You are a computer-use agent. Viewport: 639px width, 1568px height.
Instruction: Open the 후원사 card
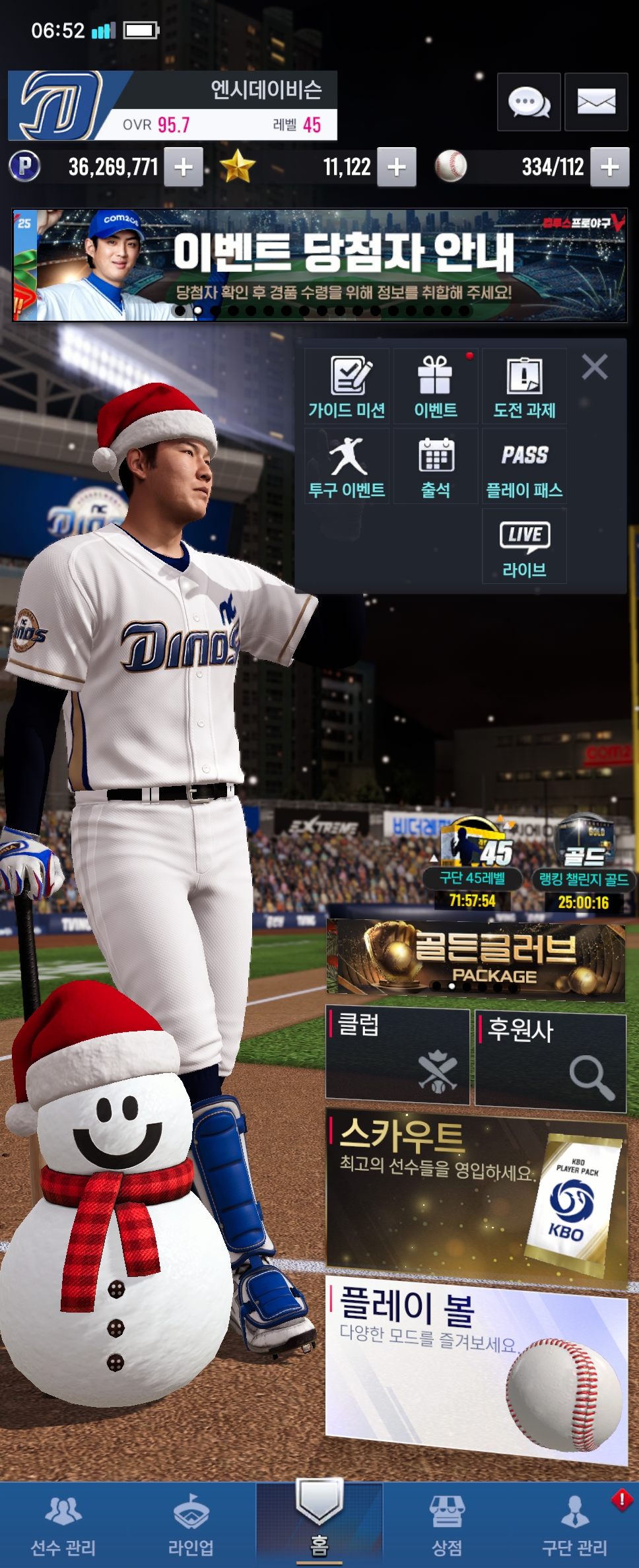(551, 1060)
